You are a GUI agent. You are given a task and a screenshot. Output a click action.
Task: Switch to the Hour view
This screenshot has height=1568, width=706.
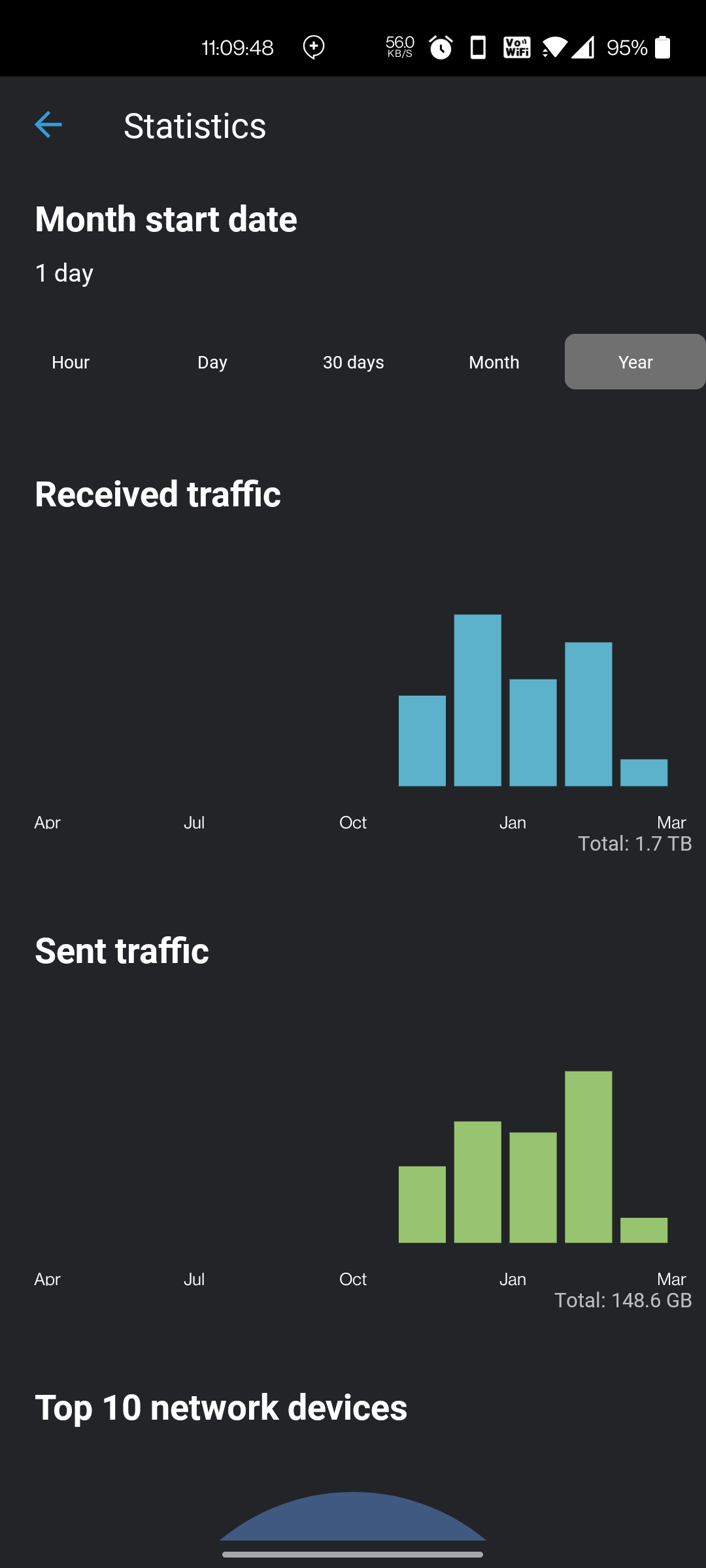pyautogui.click(x=71, y=362)
